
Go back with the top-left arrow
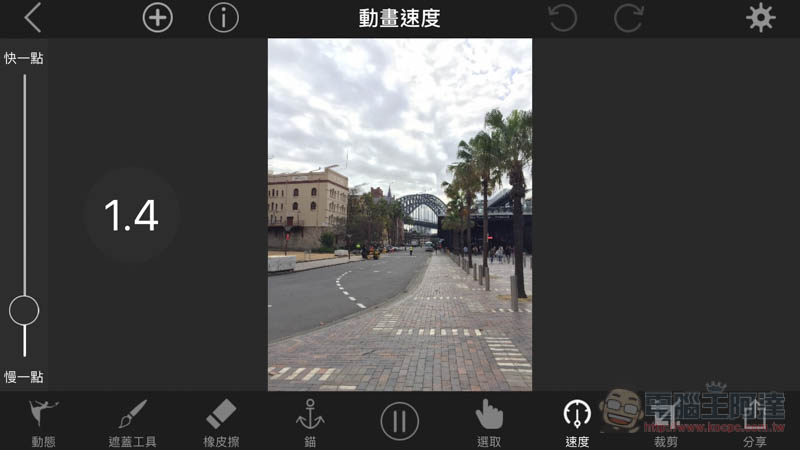[33, 18]
